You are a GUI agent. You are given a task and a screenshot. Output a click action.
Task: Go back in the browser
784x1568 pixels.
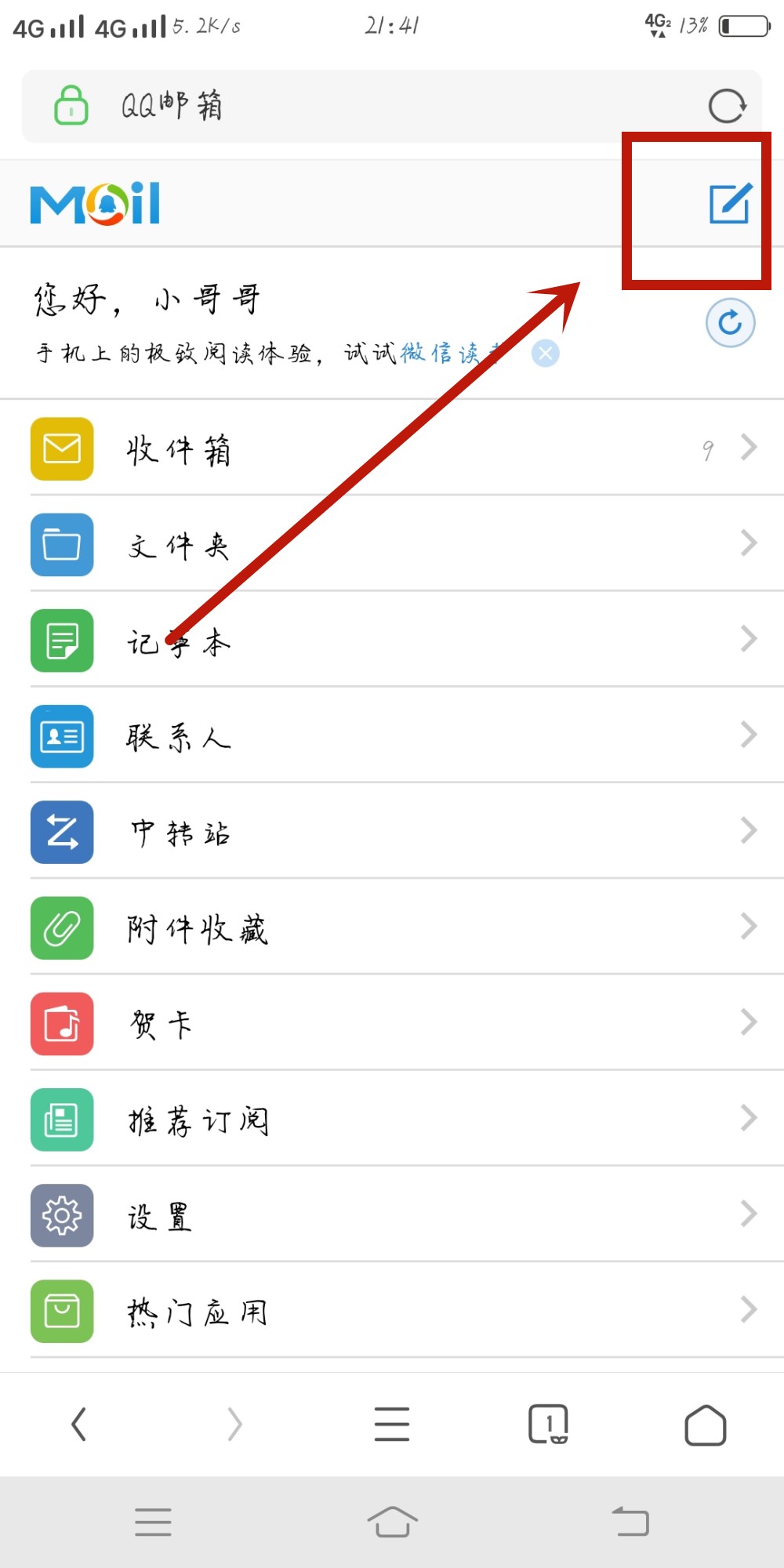(x=78, y=1424)
